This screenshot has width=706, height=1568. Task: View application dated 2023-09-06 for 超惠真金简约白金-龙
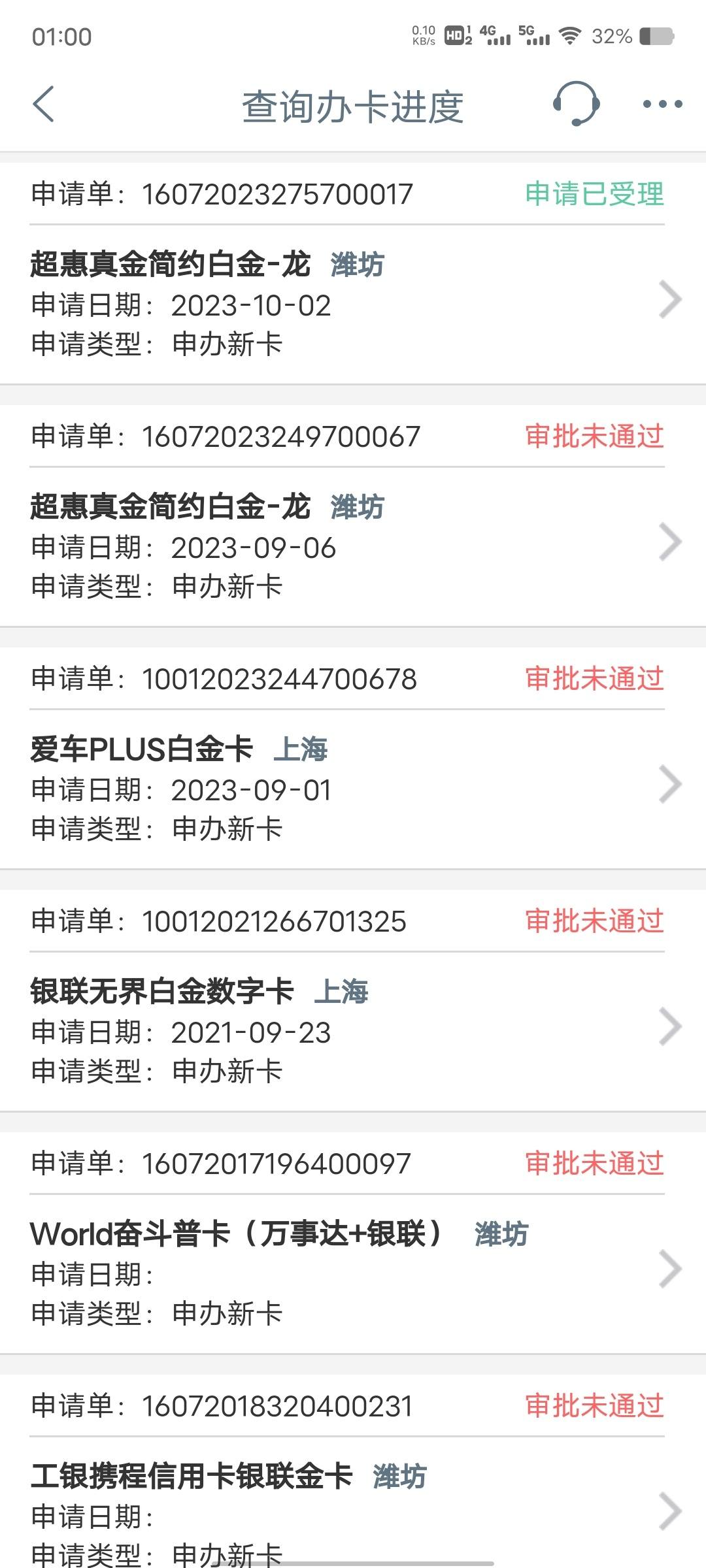pos(353,515)
